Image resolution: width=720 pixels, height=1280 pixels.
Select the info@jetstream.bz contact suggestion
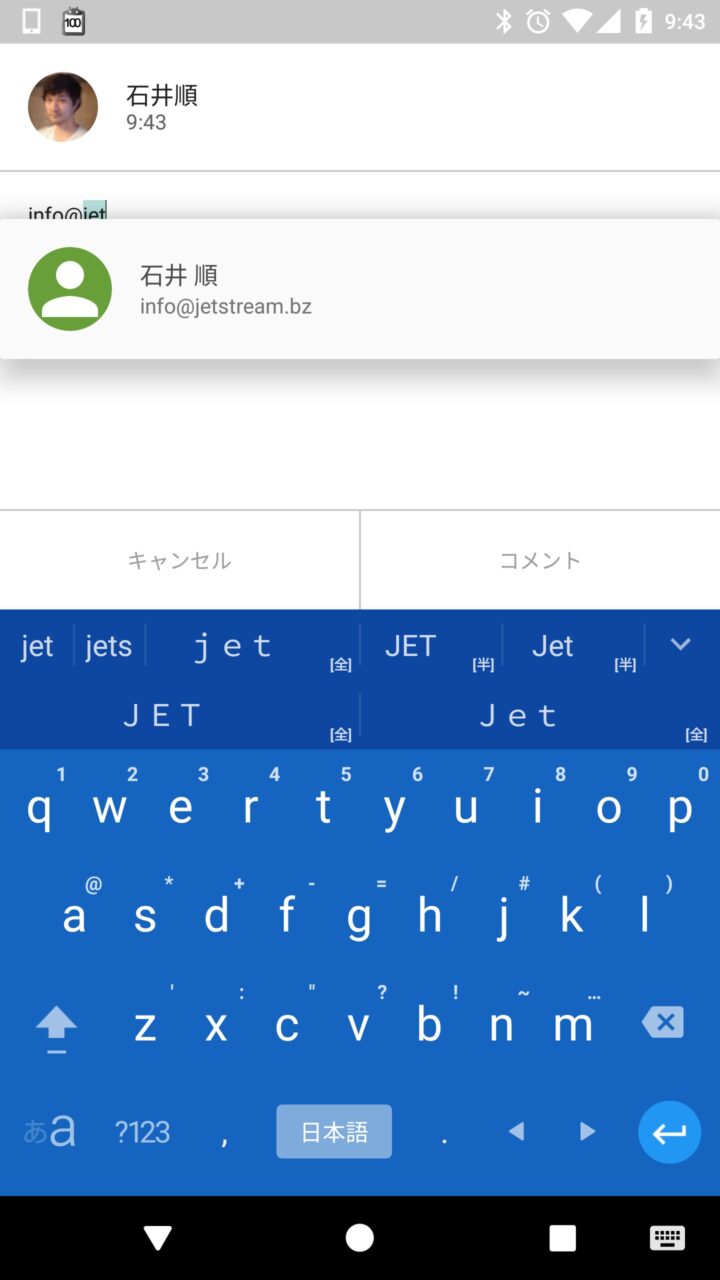pyautogui.click(x=360, y=289)
